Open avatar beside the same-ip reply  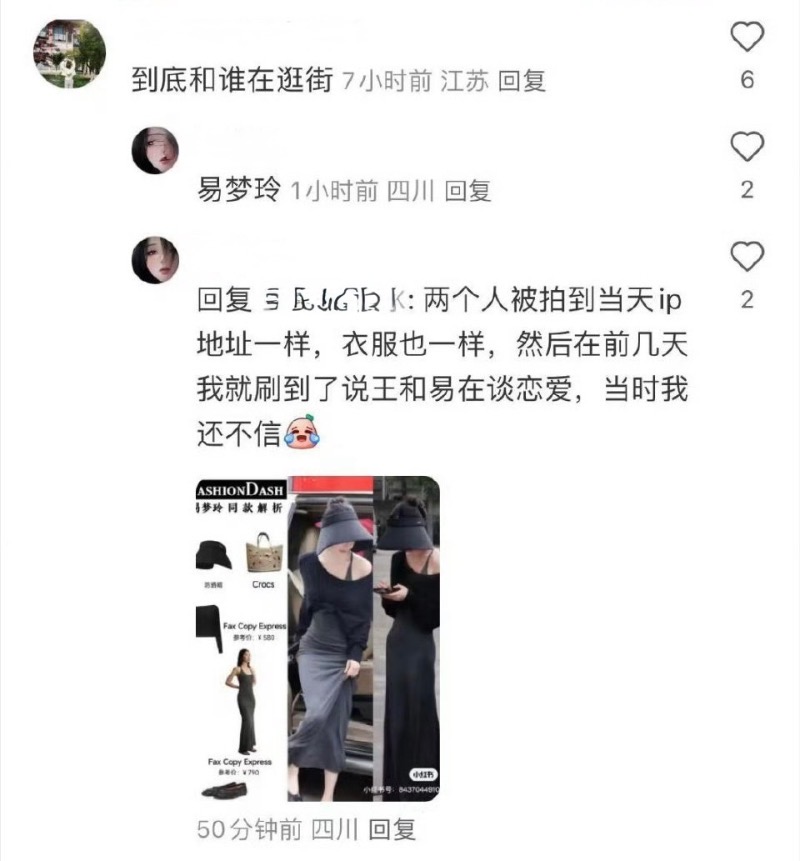tap(155, 260)
